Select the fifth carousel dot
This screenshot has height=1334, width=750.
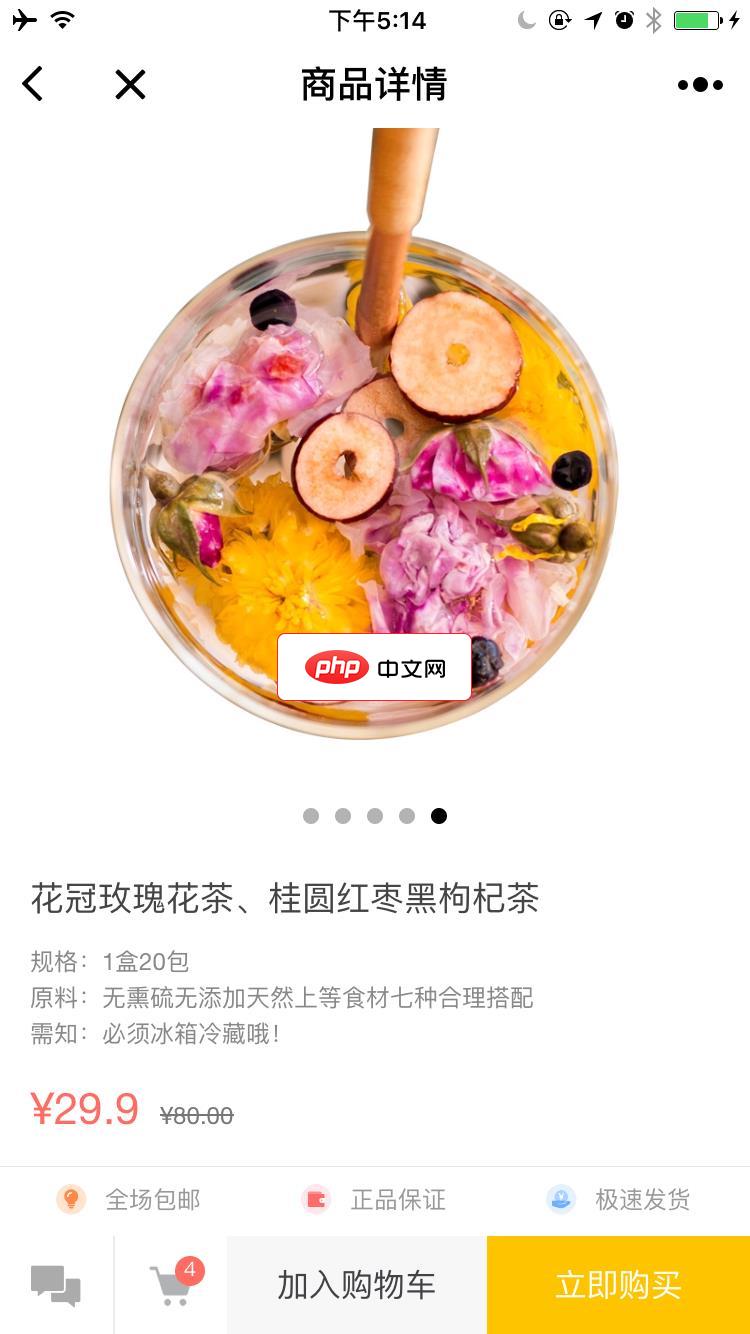[438, 816]
